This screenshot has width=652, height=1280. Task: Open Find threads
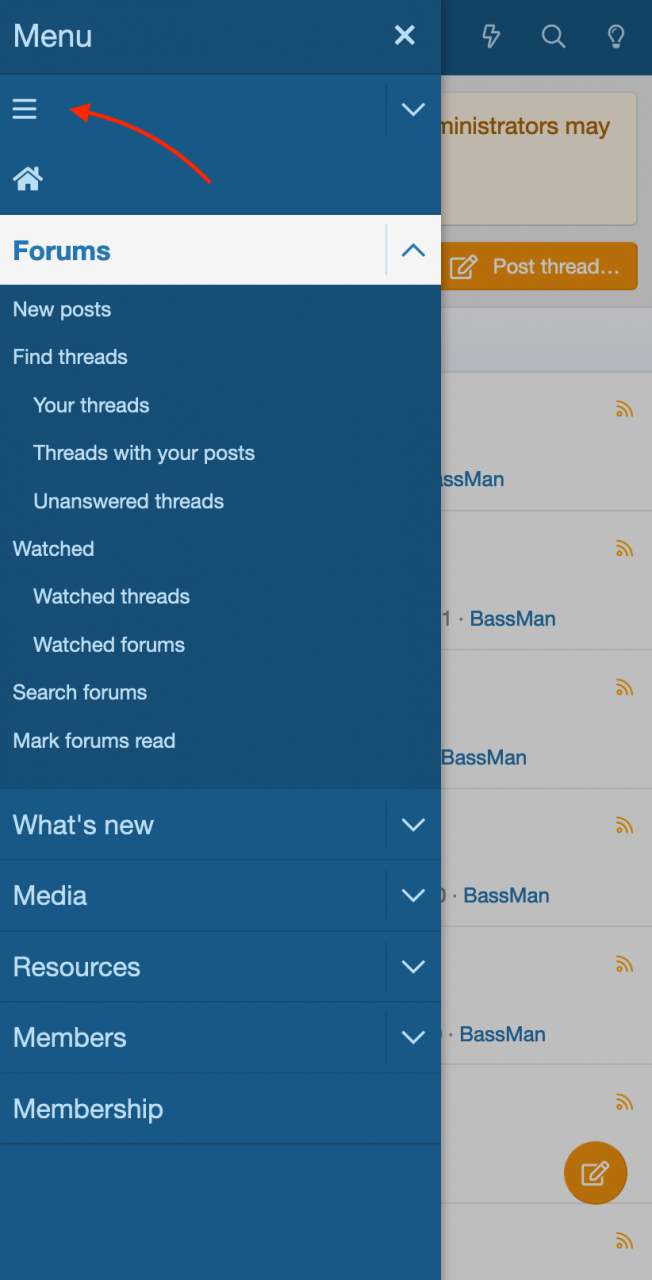tap(70, 357)
